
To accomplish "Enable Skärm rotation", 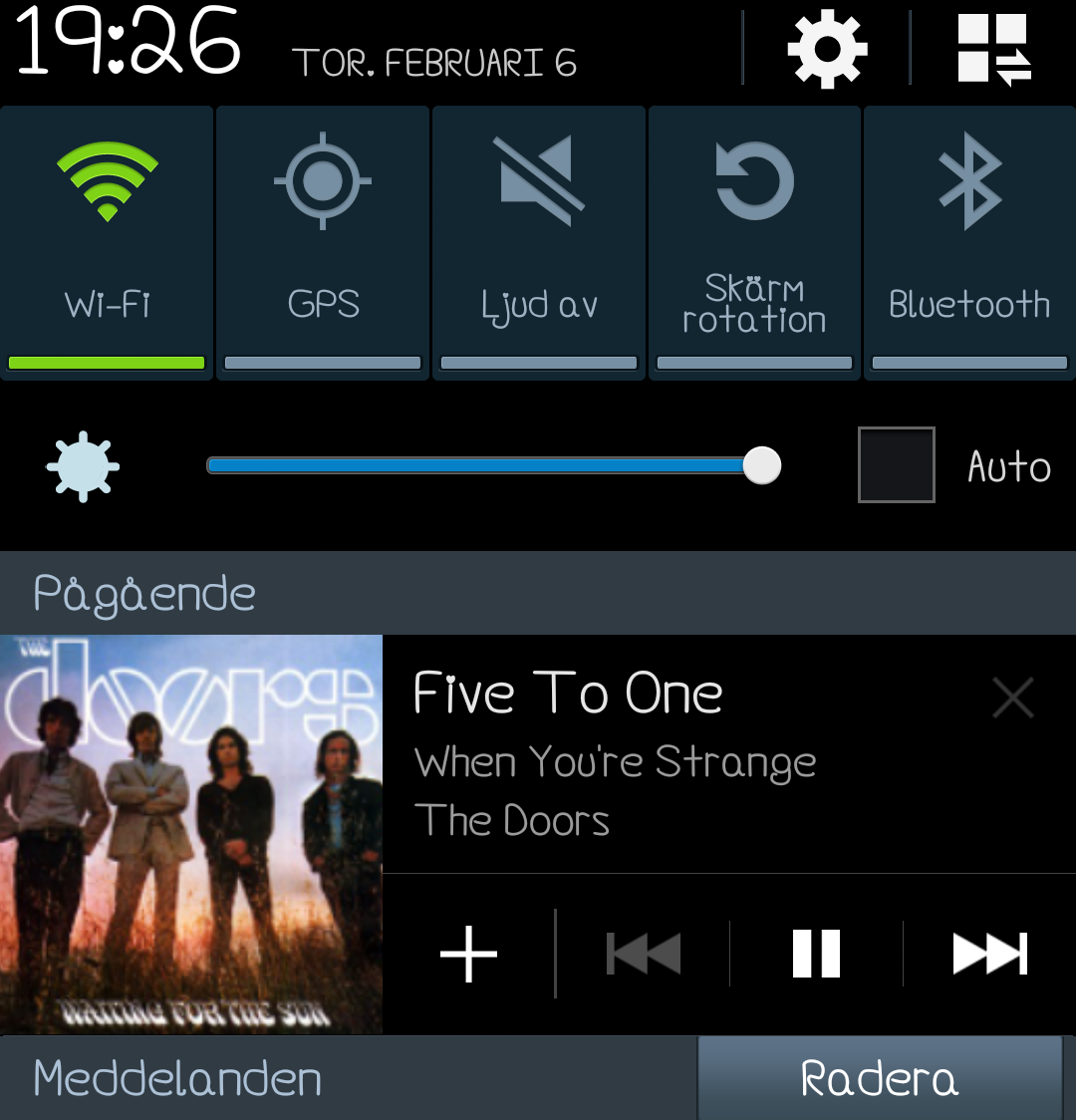I will pyautogui.click(x=754, y=242).
